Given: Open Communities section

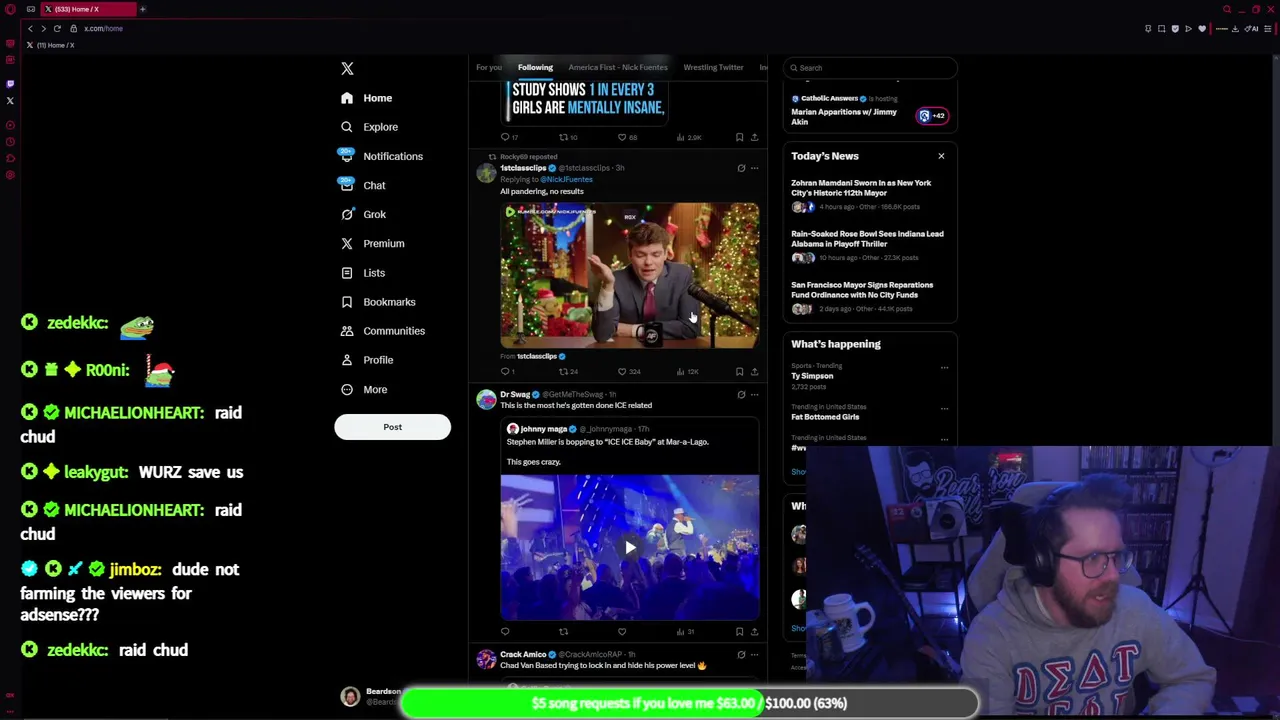Looking at the screenshot, I should (x=393, y=331).
